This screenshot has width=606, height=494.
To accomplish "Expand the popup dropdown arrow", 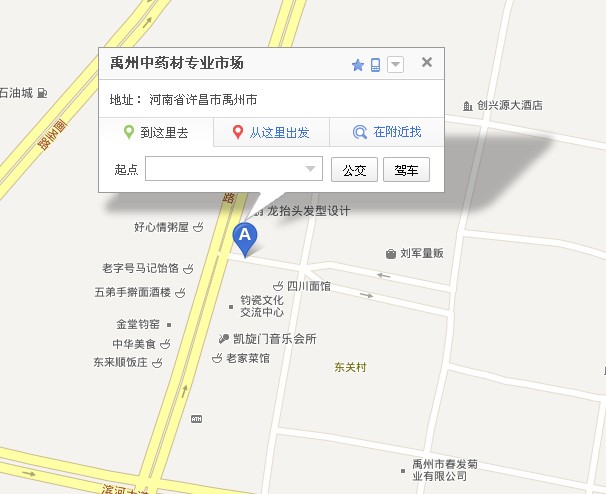I will [x=395, y=65].
